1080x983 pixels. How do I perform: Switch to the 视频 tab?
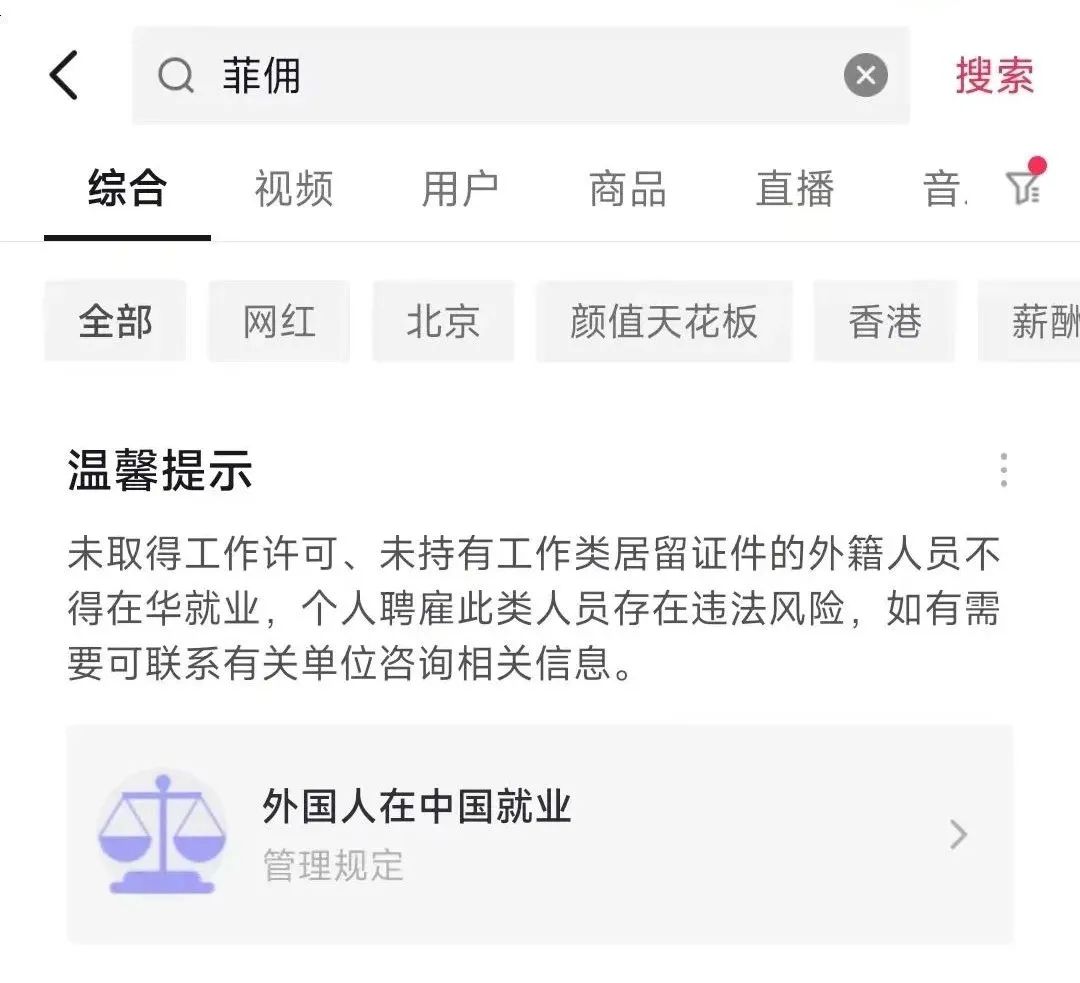tap(294, 188)
